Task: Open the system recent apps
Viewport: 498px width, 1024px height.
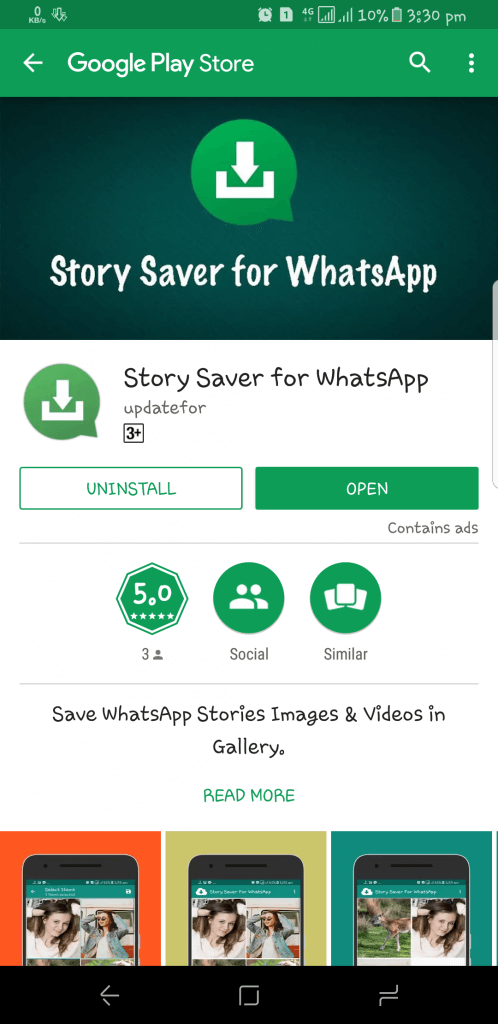Action: click(x=388, y=995)
